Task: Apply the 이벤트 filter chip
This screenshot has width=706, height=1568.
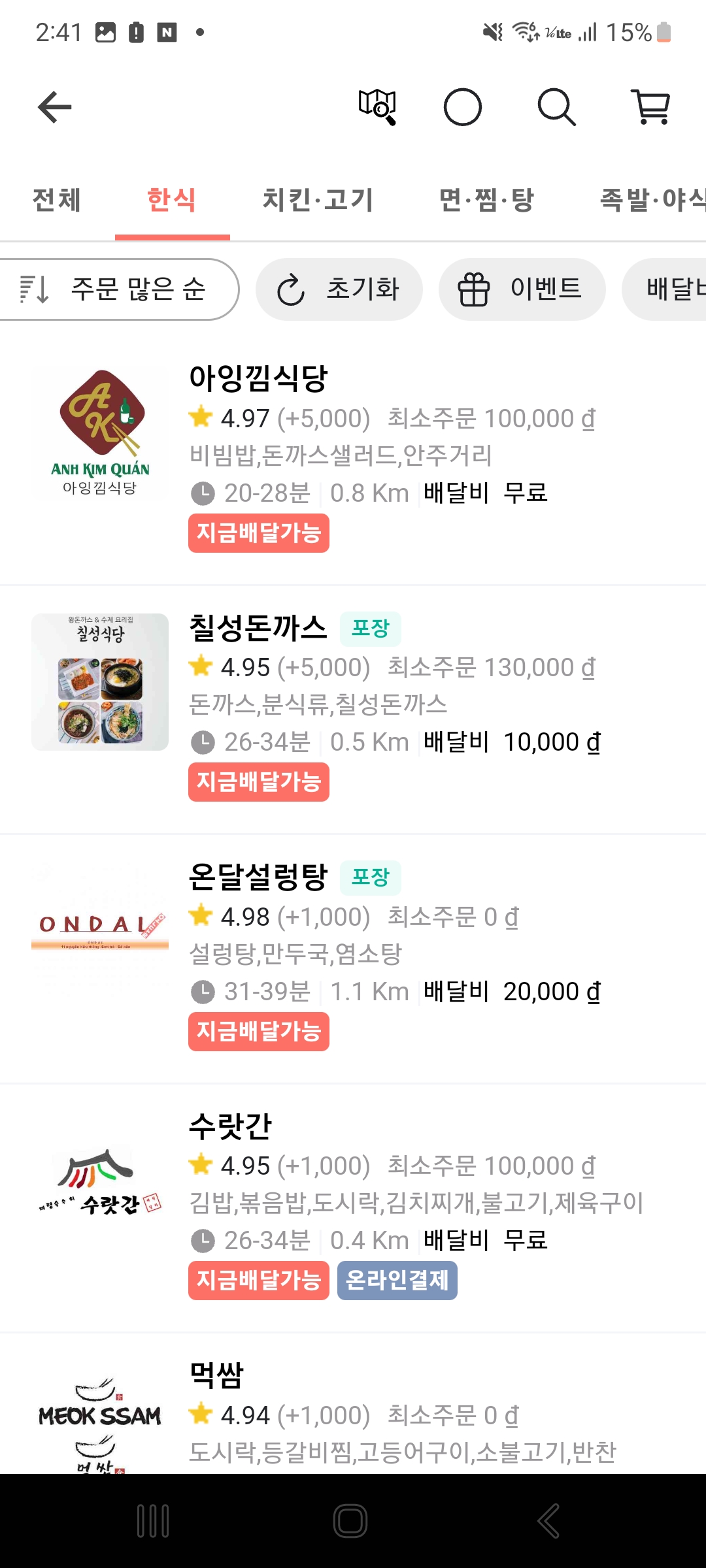Action: [522, 289]
